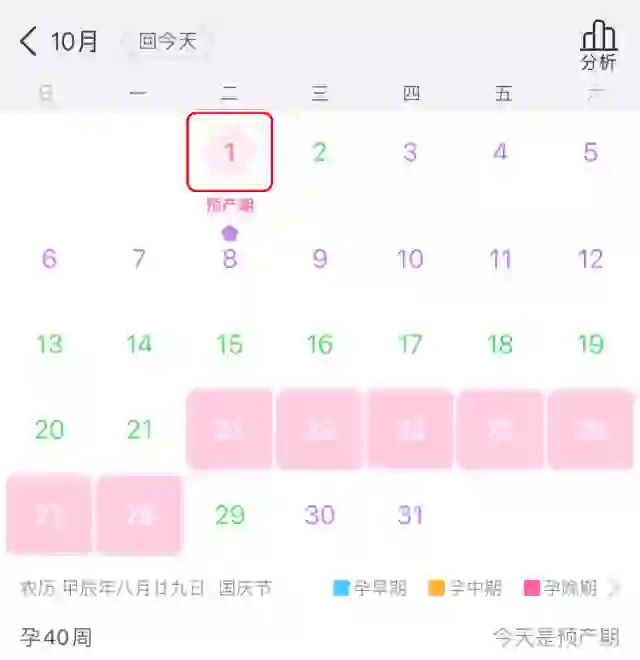The image size is (640, 660).
Task: Go back using the arrow beside 10月
Action: click(28, 42)
